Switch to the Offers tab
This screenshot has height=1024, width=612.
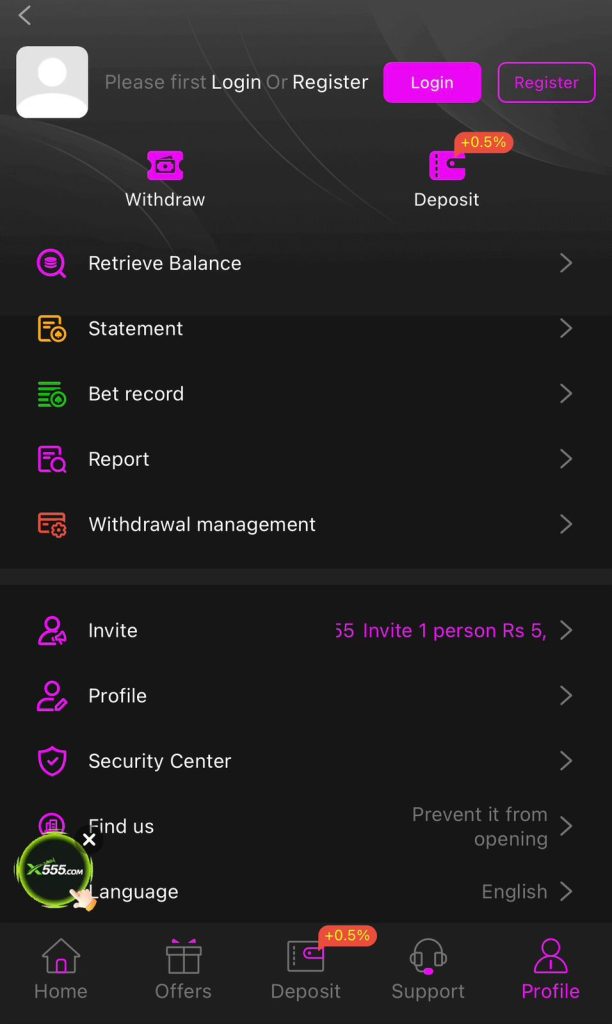183,969
